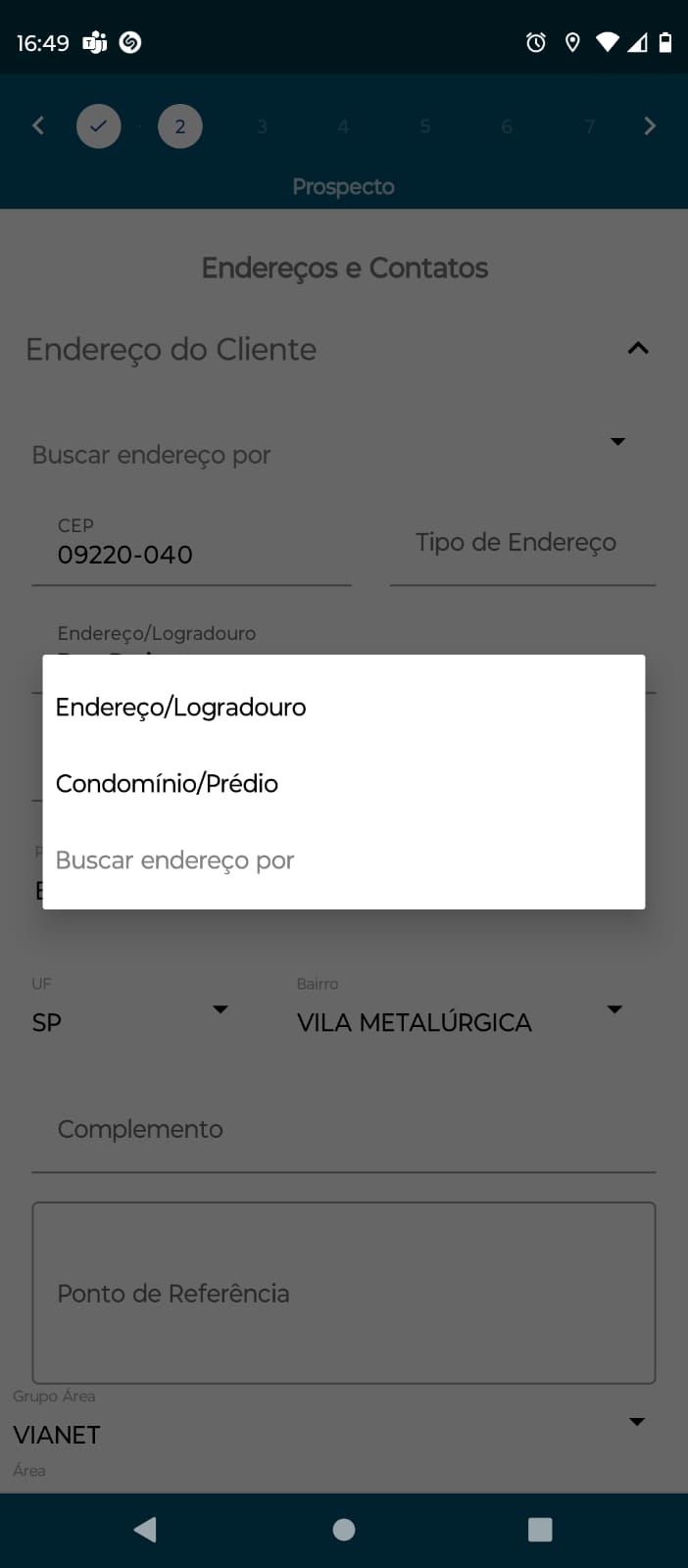
Task: Go to the home screen
Action: click(x=344, y=1529)
